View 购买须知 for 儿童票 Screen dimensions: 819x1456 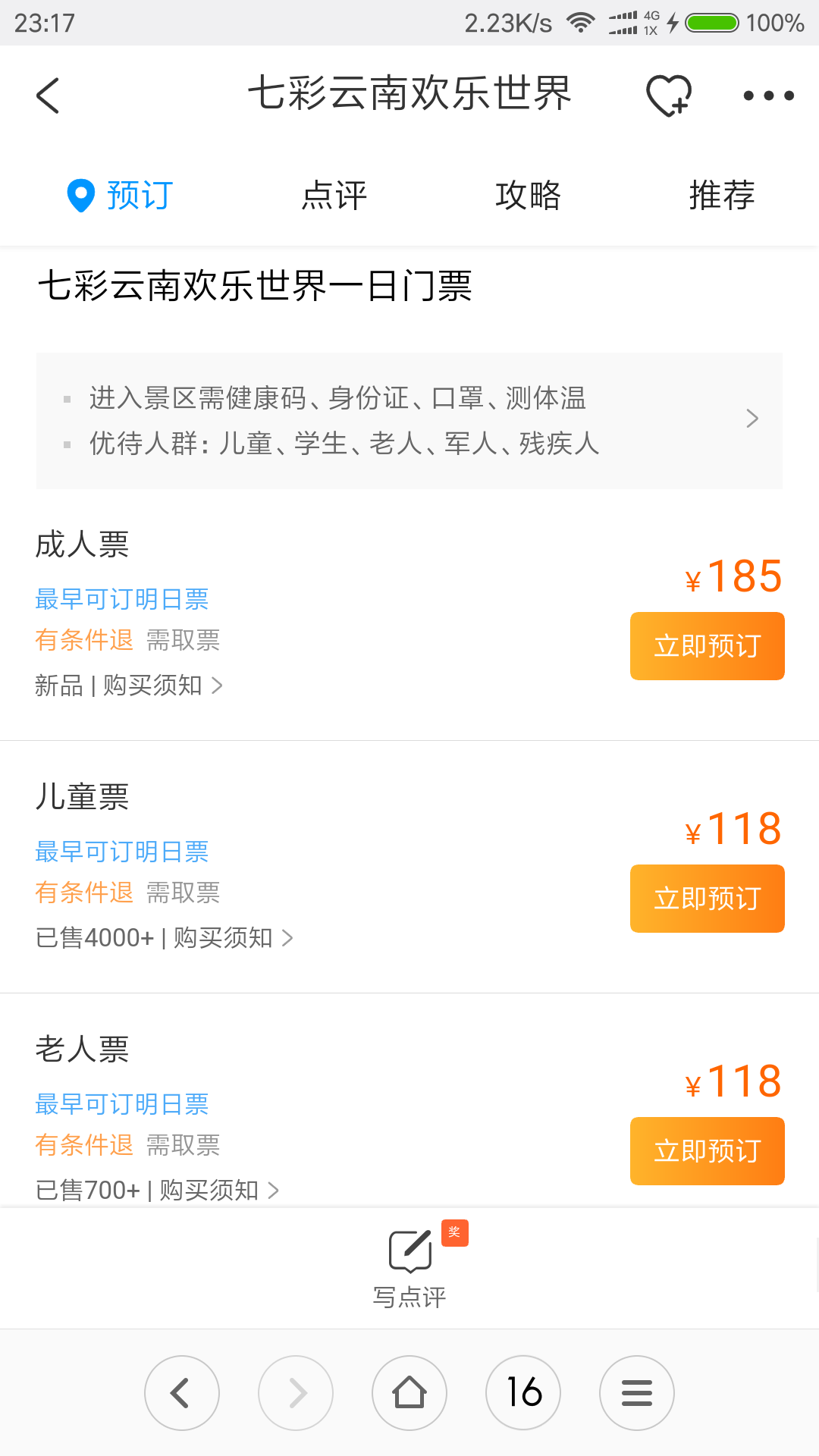point(233,938)
